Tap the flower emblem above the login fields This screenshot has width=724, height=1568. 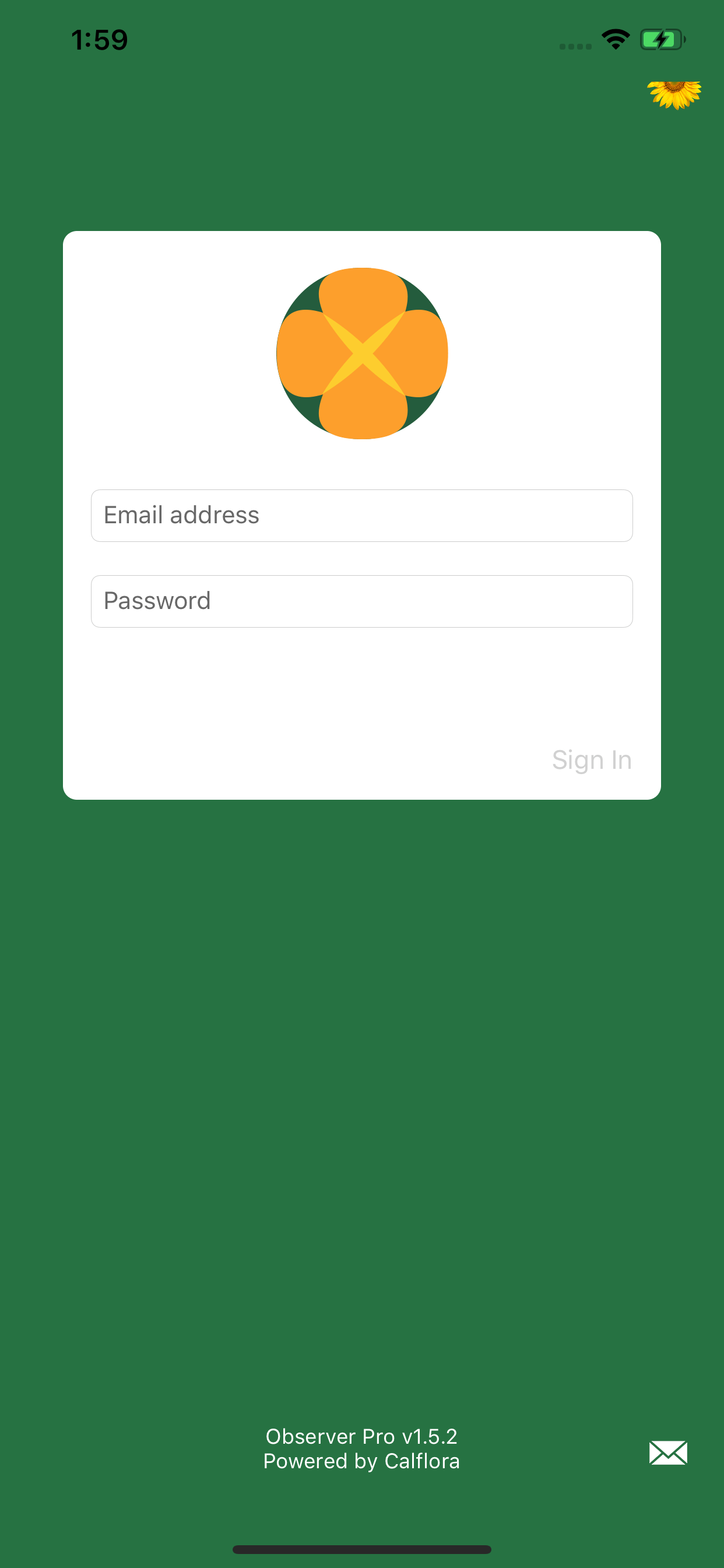click(x=362, y=353)
